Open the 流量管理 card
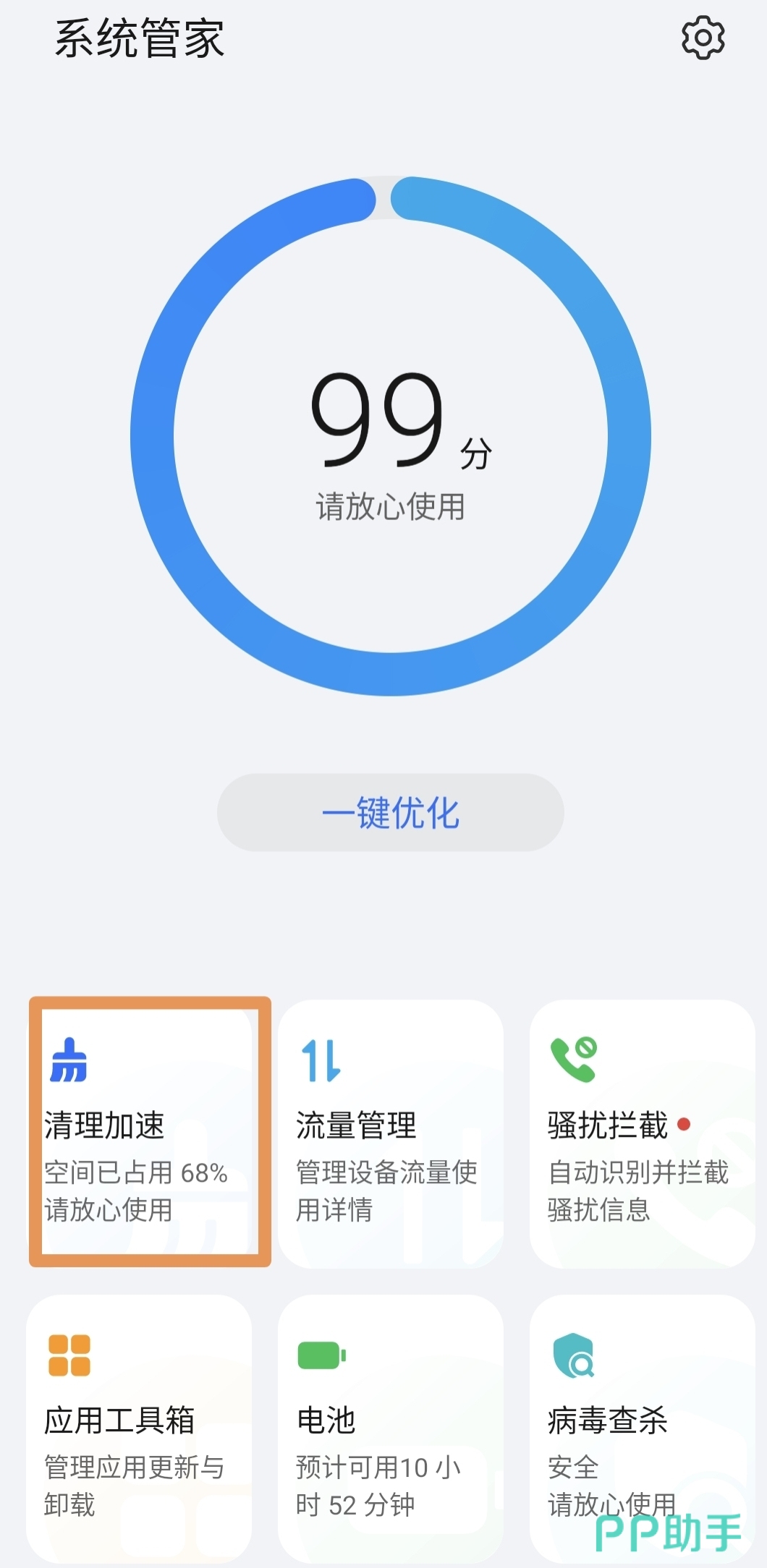This screenshot has width=767, height=1568. 391,1133
